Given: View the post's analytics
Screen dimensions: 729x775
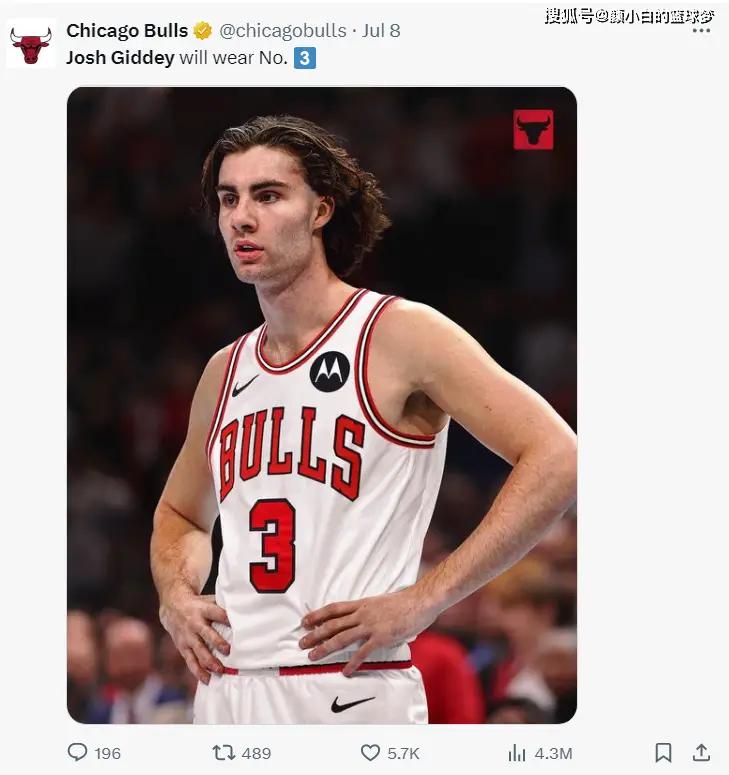Looking at the screenshot, I should (517, 752).
